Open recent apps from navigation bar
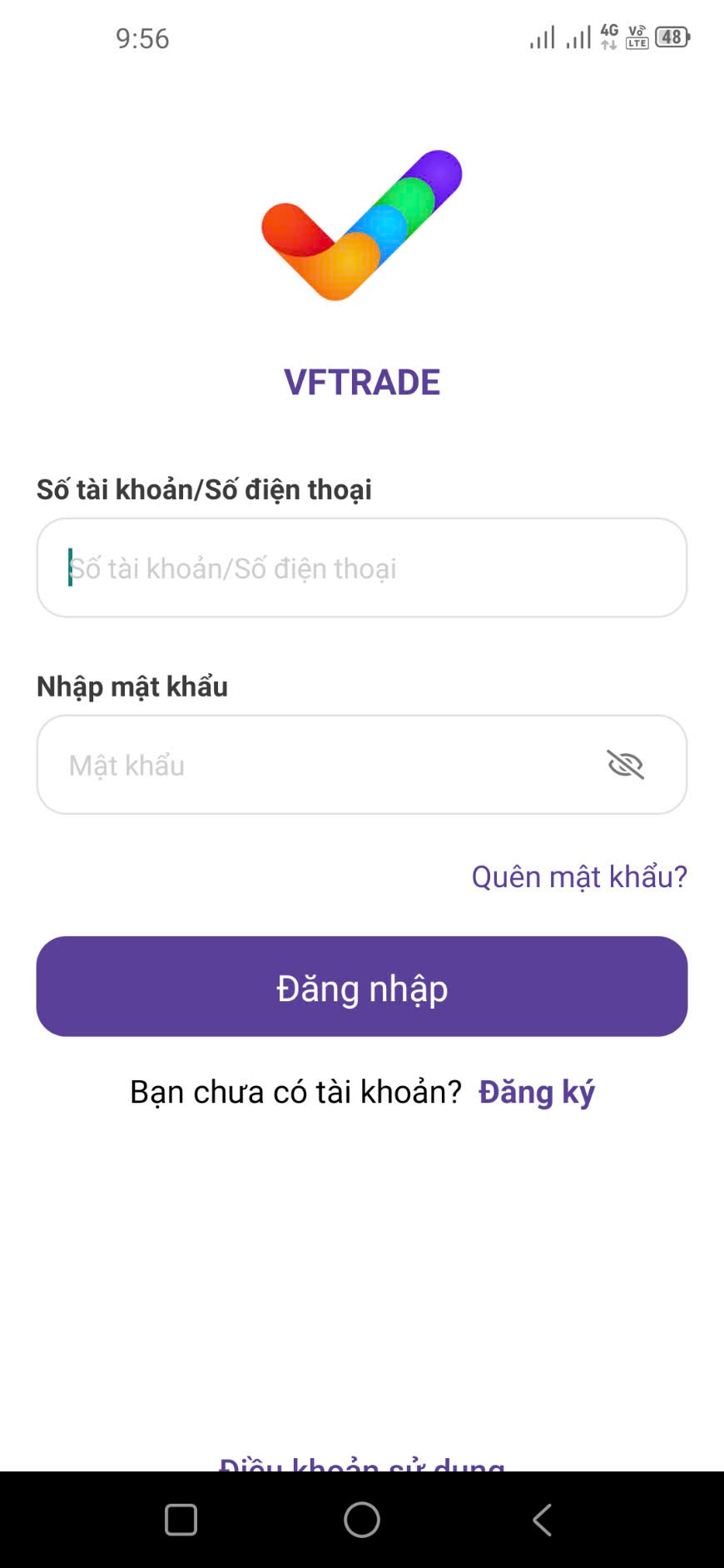The width and height of the screenshot is (724, 1568). (x=181, y=1520)
